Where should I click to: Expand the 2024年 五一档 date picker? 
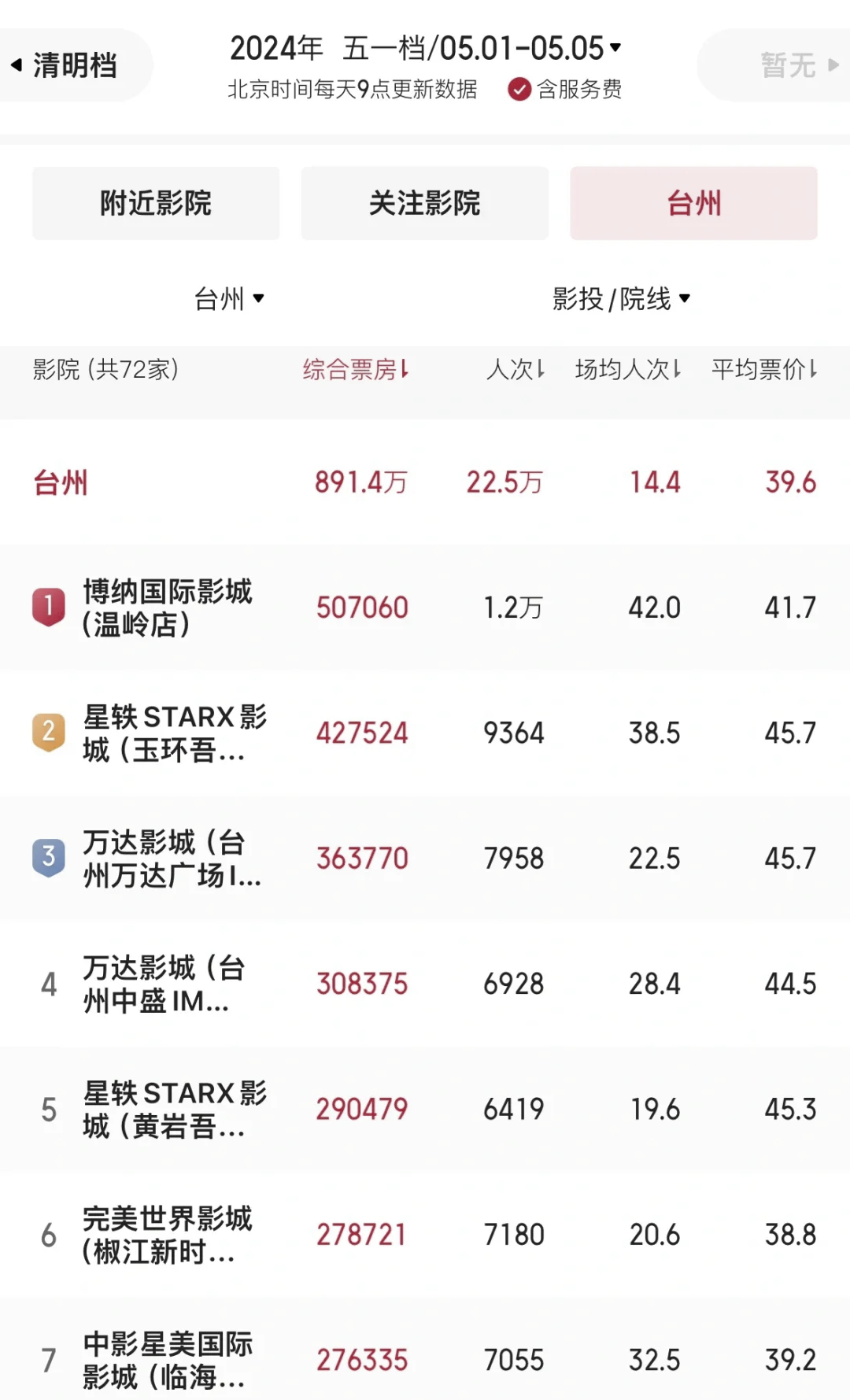click(x=425, y=49)
